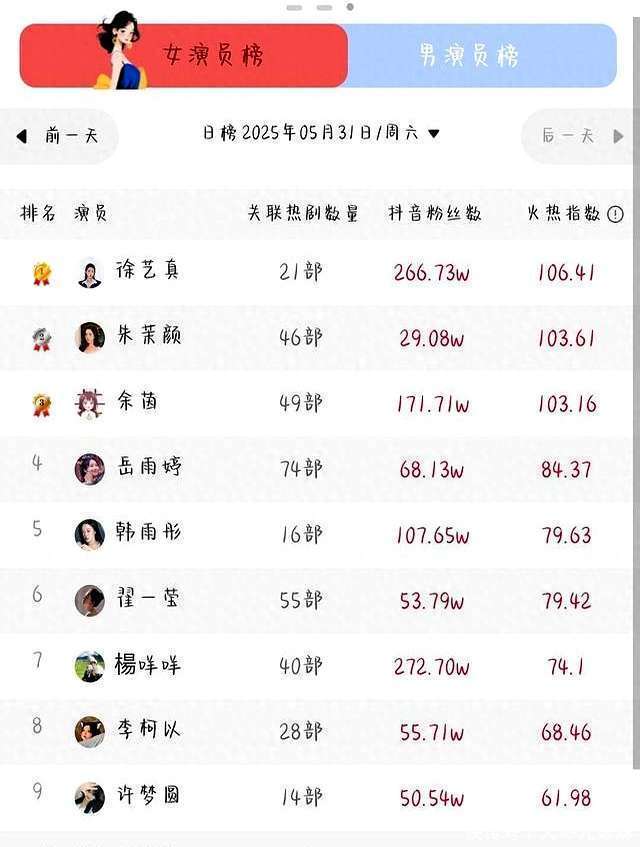Go to the previous day with 前一天
This screenshot has height=847, width=640.
[60, 135]
